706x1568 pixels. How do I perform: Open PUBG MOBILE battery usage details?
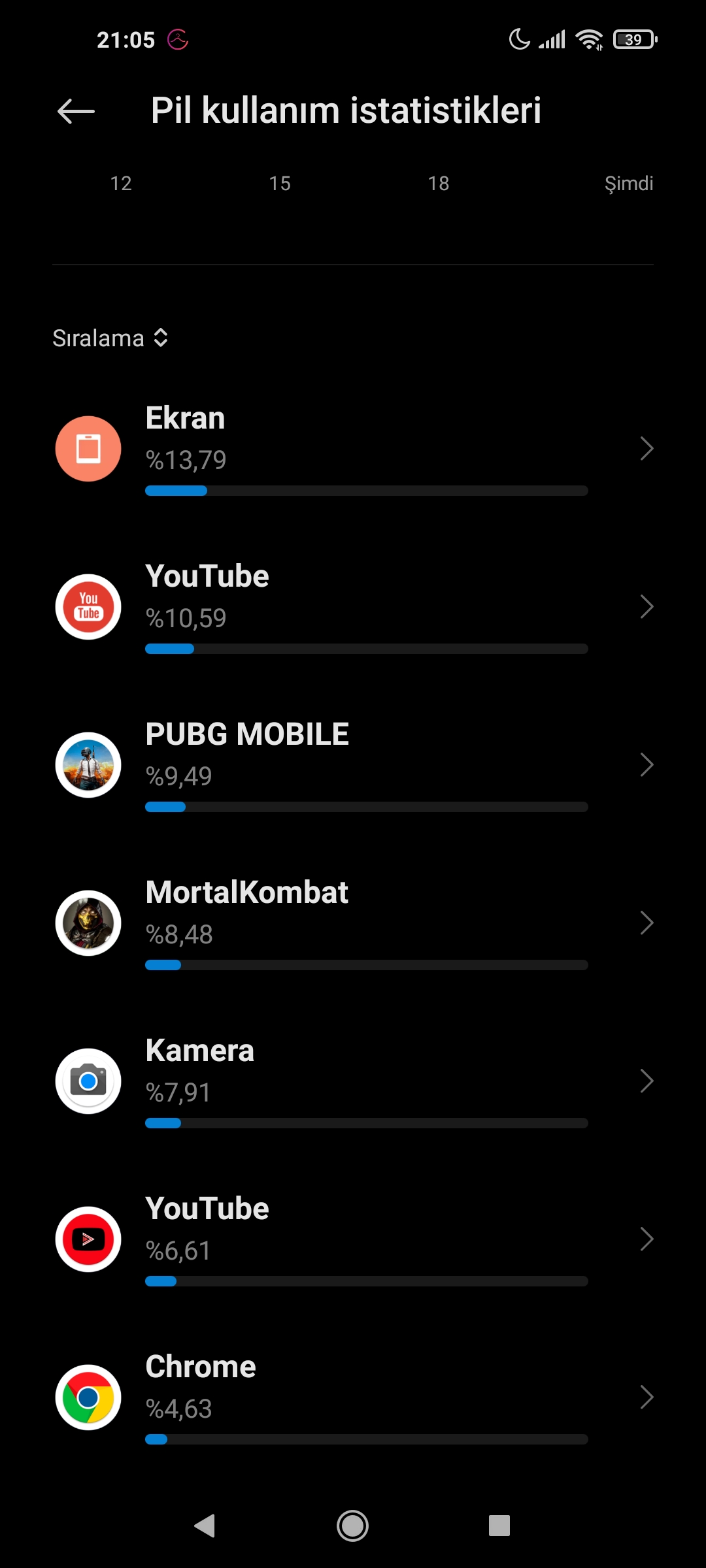tap(353, 765)
